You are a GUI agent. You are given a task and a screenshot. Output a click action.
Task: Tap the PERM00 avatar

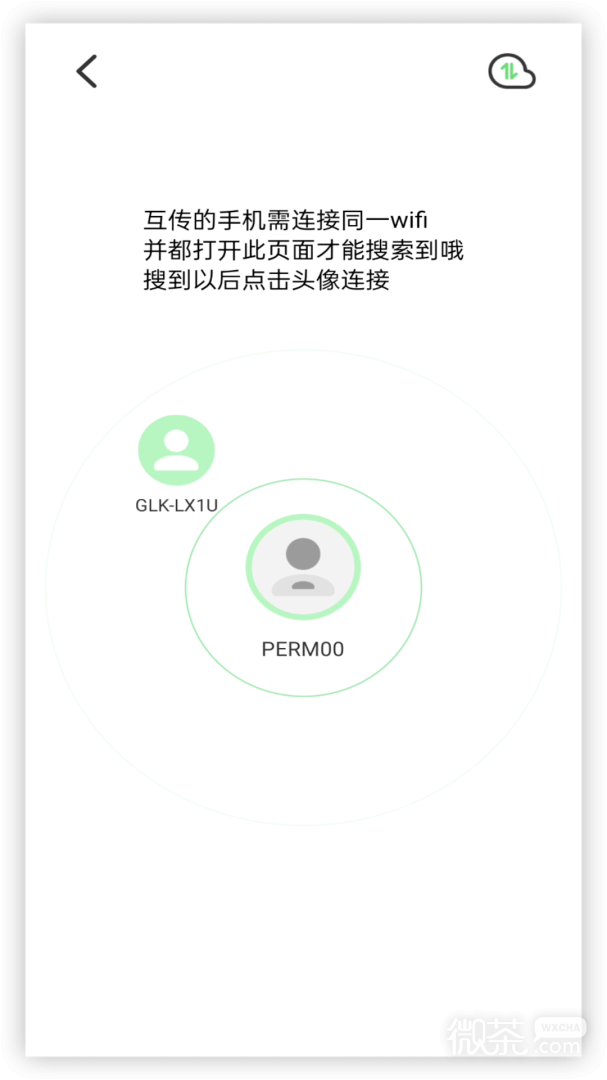303,567
